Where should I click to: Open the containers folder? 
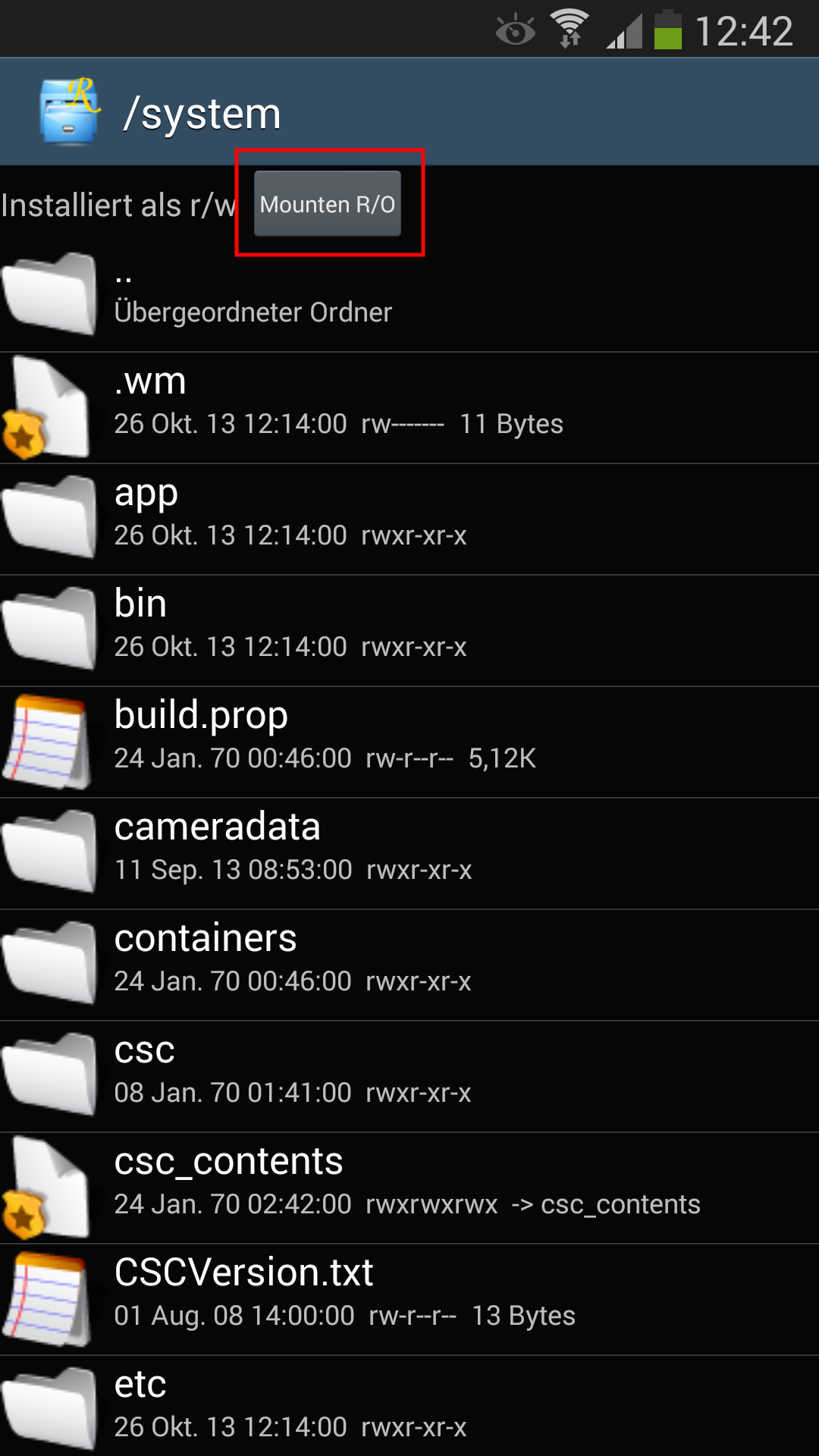(x=409, y=965)
